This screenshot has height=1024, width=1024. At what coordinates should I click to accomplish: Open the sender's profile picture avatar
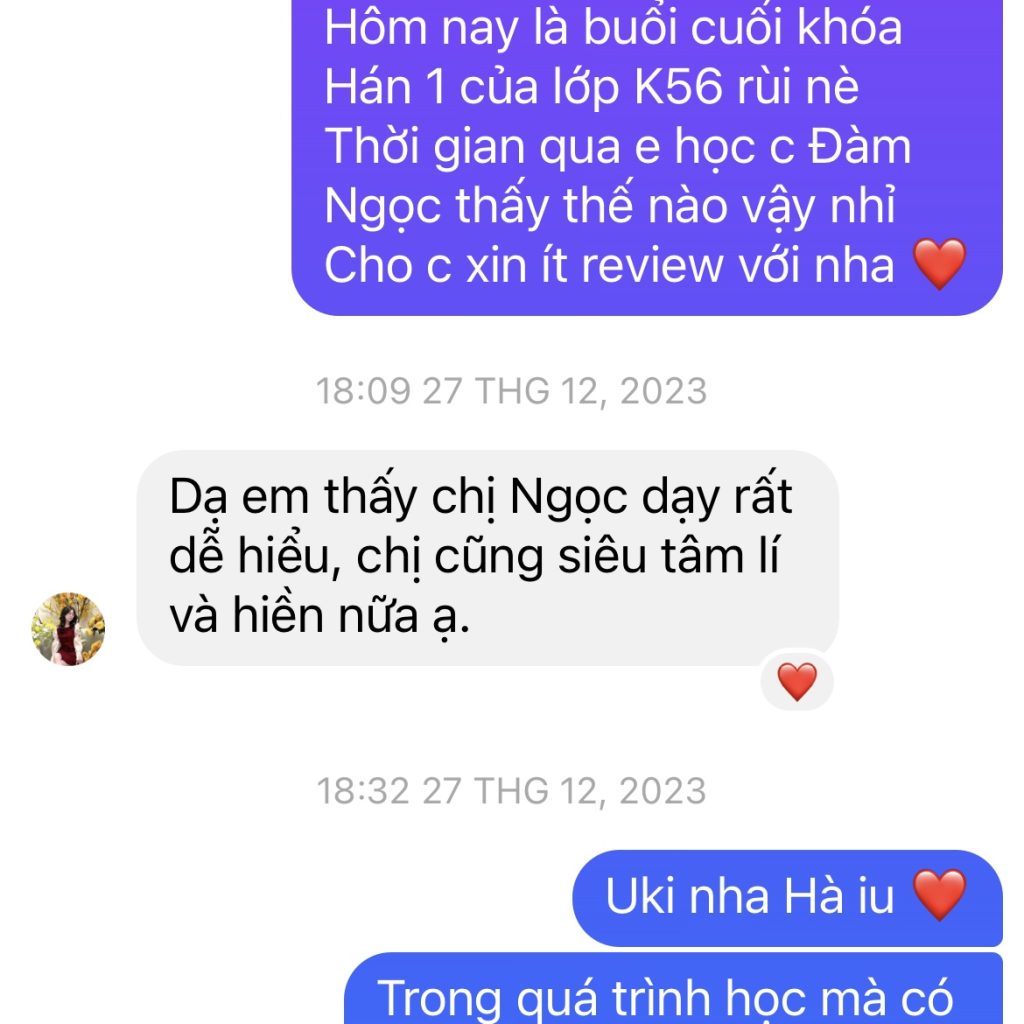68,629
